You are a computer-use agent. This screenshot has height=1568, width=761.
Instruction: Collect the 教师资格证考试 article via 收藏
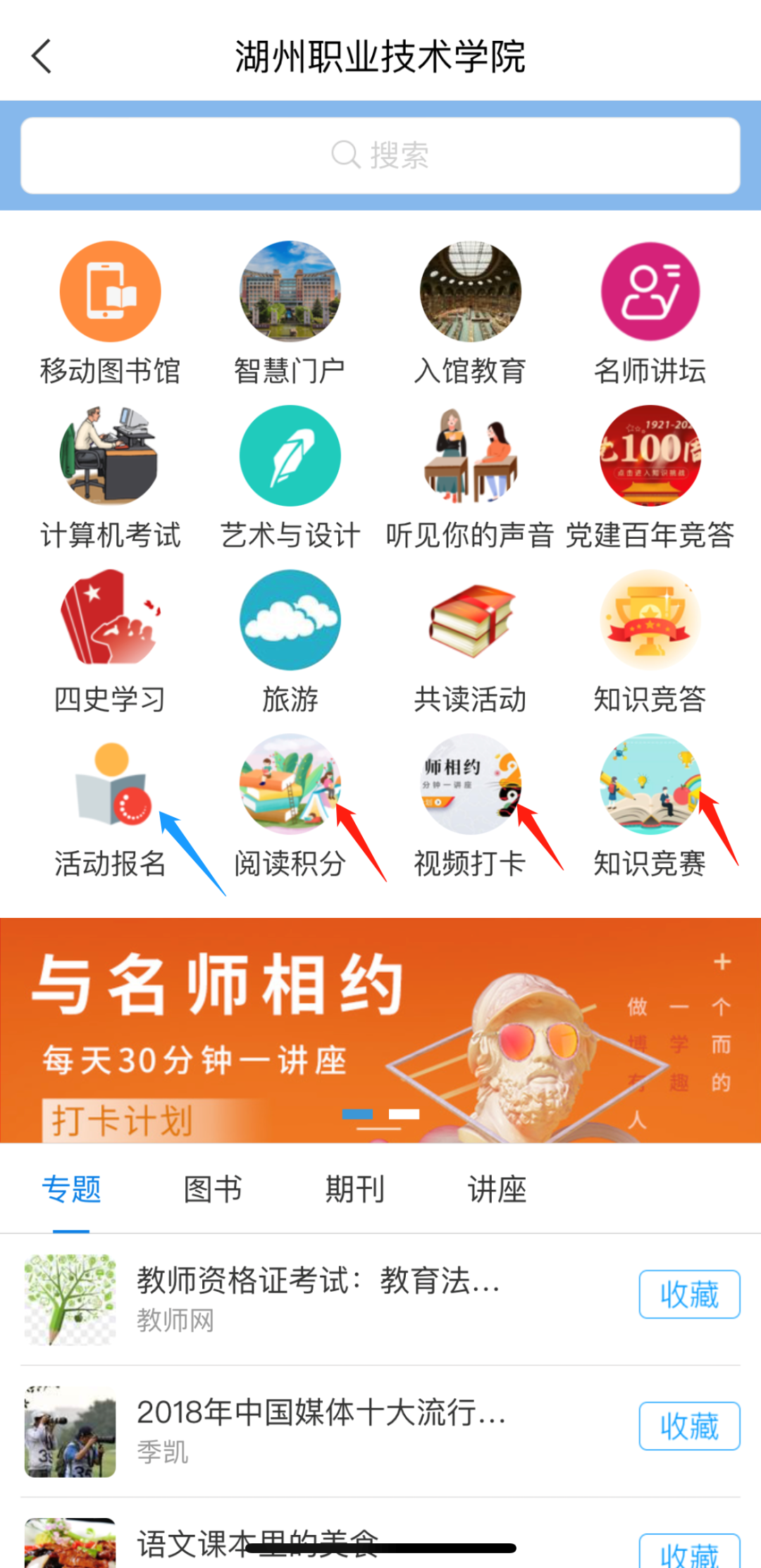coord(688,1293)
